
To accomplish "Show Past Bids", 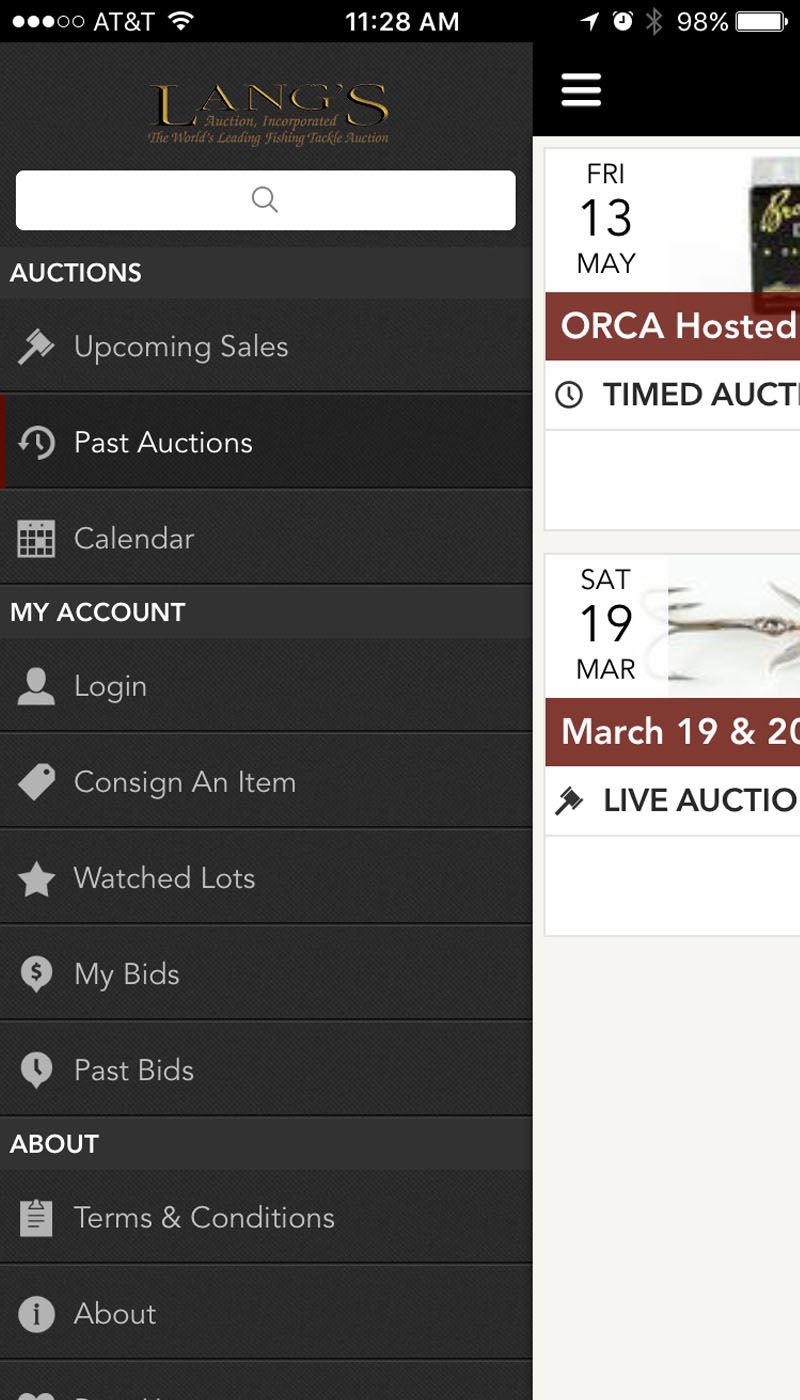I will pyautogui.click(x=266, y=1070).
